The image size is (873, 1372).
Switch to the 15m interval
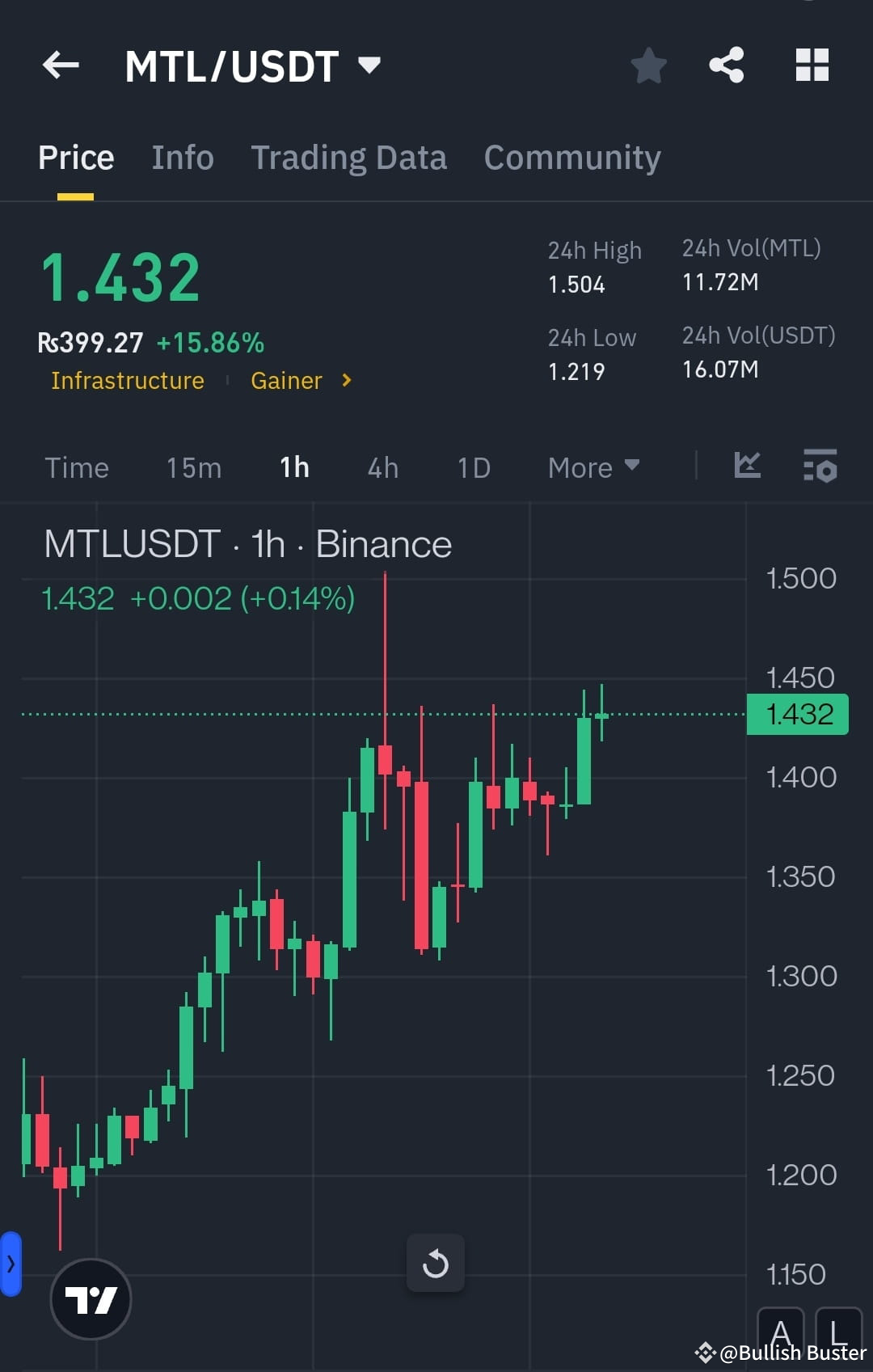coord(193,467)
